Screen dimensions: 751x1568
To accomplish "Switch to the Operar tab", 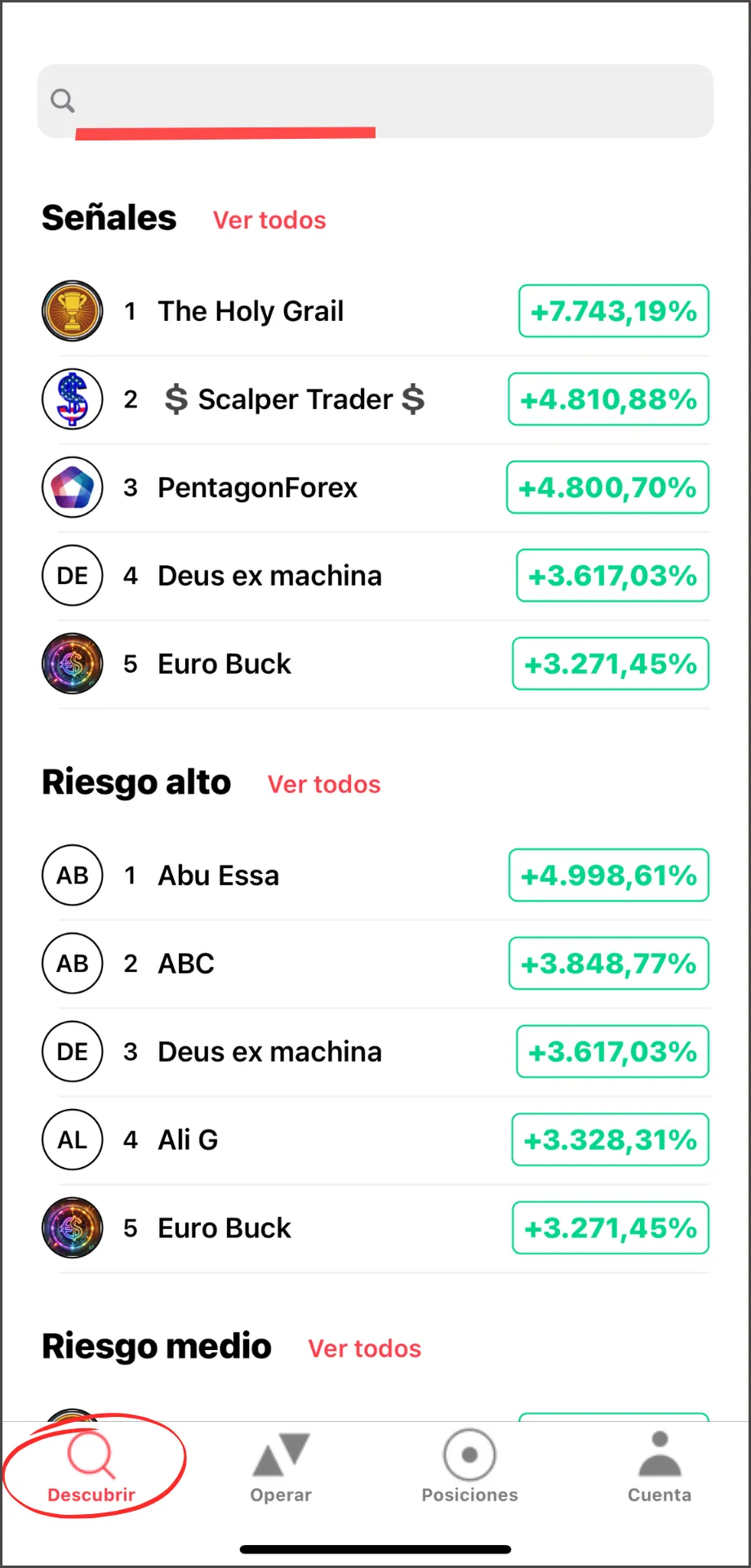I will coord(281,1468).
